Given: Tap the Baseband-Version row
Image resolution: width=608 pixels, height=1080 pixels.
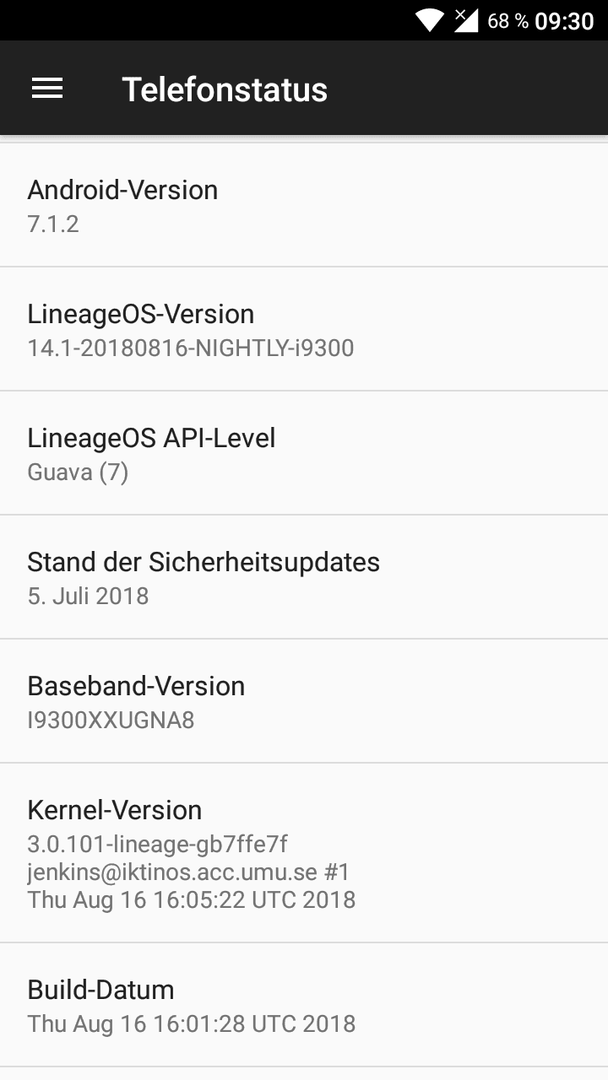Looking at the screenshot, I should (x=304, y=701).
